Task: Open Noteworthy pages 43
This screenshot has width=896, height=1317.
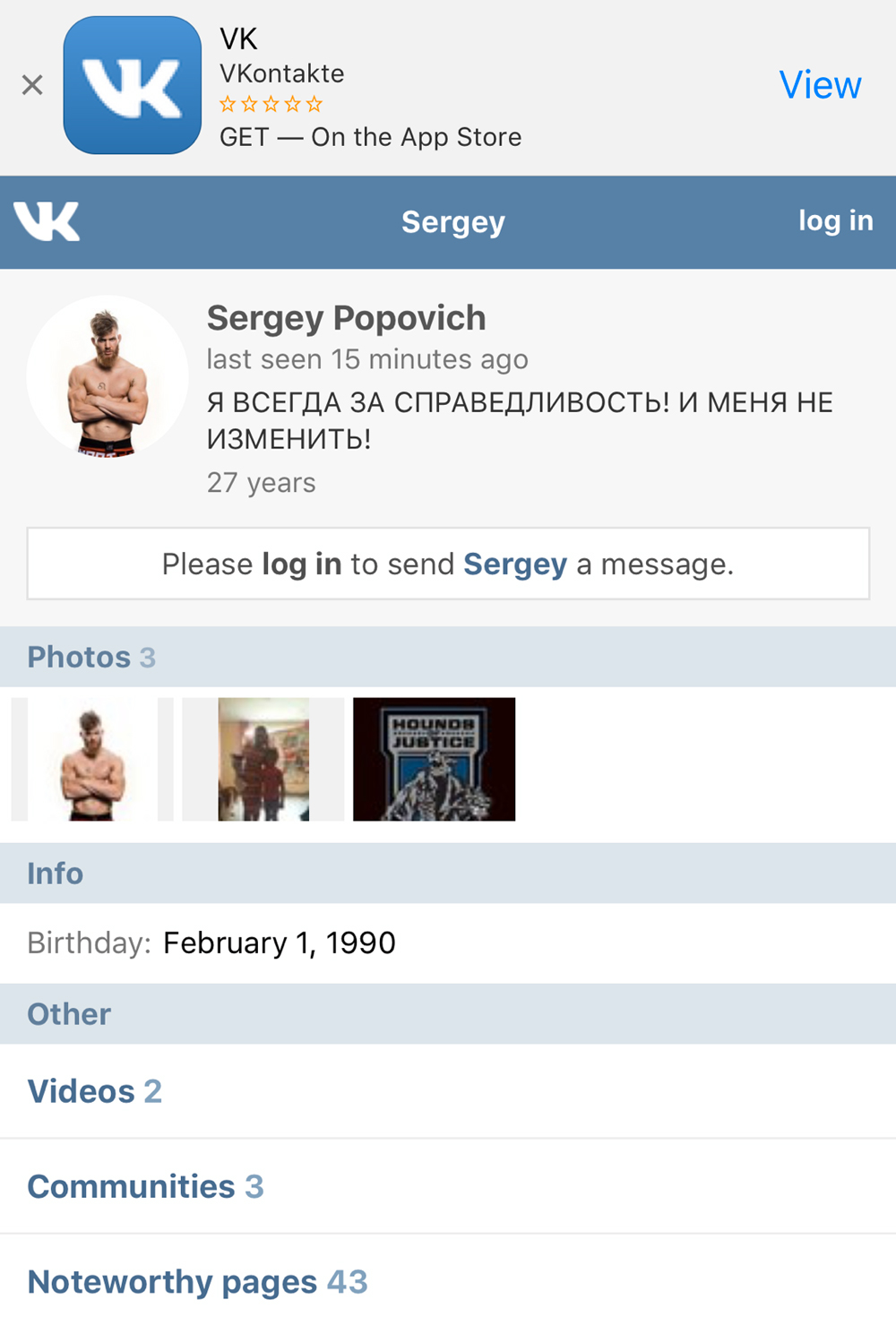Action: click(197, 1281)
